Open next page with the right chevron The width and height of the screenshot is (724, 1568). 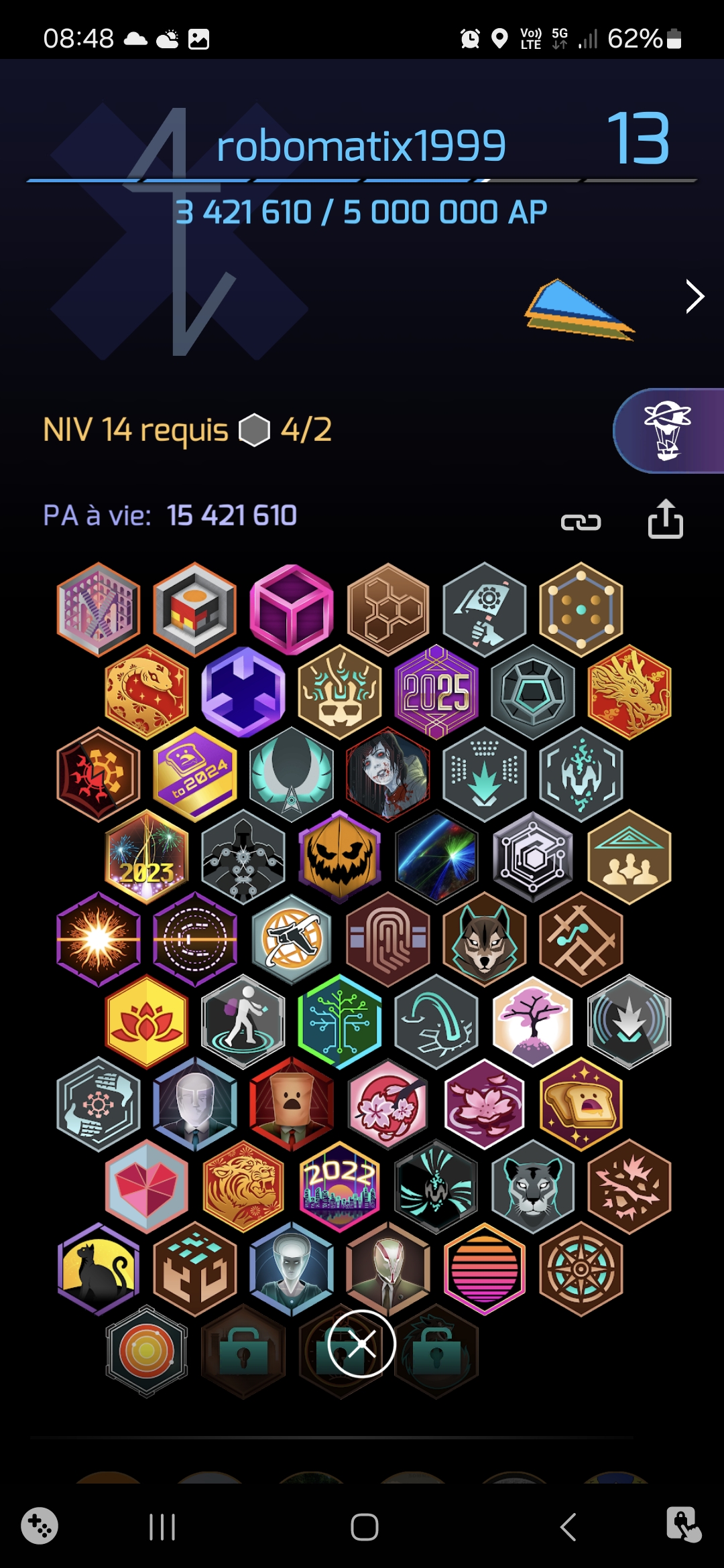pyautogui.click(x=695, y=296)
